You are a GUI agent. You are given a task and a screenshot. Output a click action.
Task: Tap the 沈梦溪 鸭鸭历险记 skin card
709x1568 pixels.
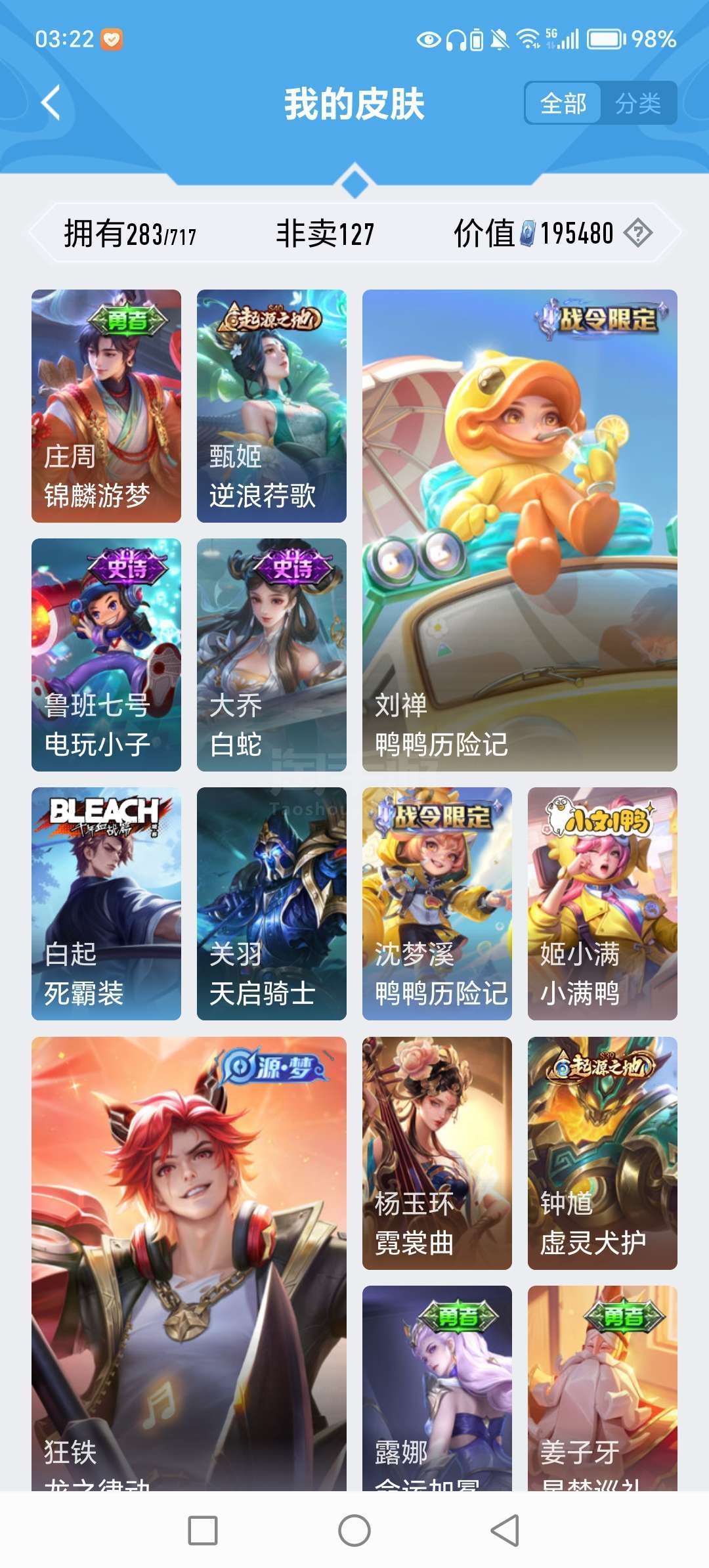tap(437, 904)
